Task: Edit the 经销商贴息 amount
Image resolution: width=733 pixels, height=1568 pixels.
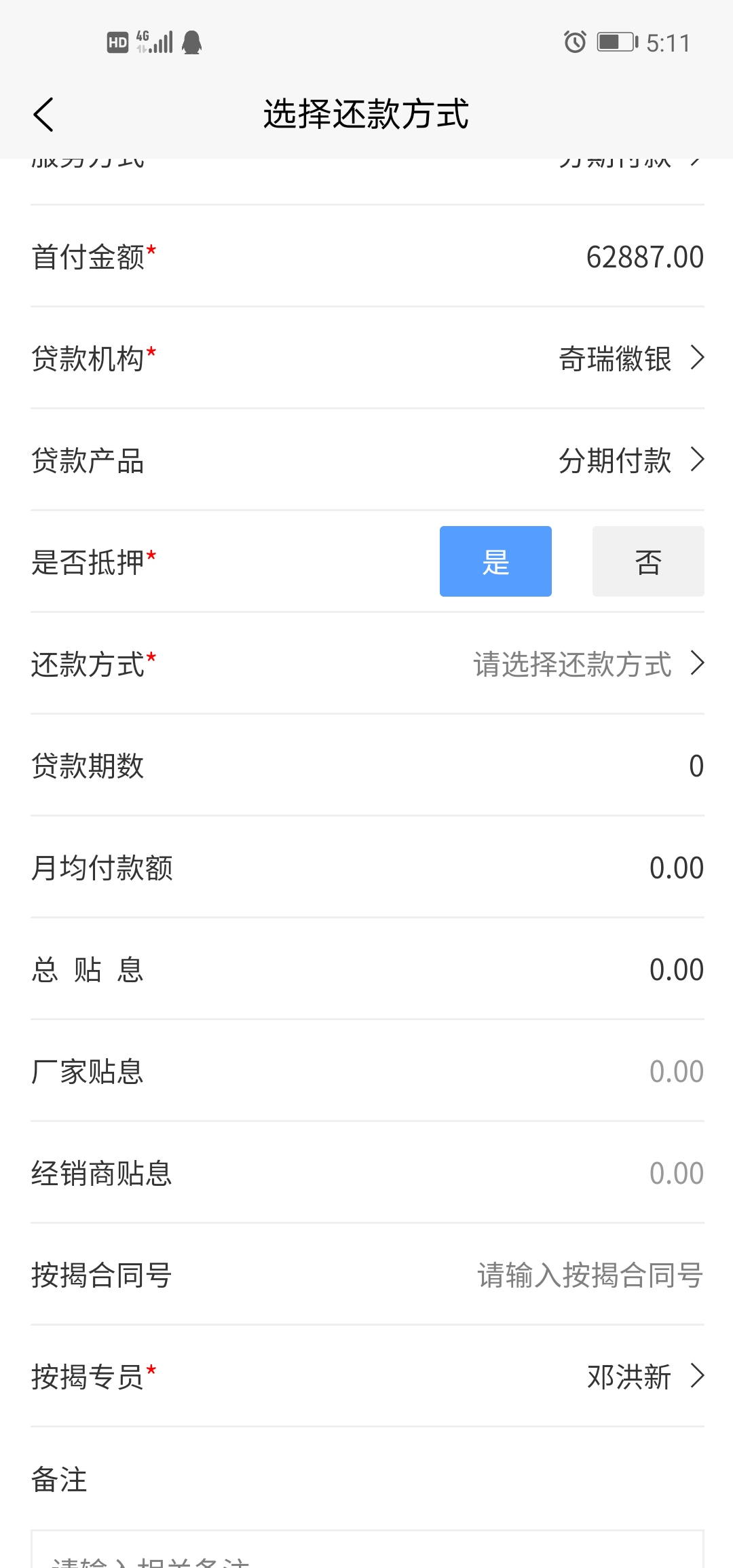Action: 675,1174
